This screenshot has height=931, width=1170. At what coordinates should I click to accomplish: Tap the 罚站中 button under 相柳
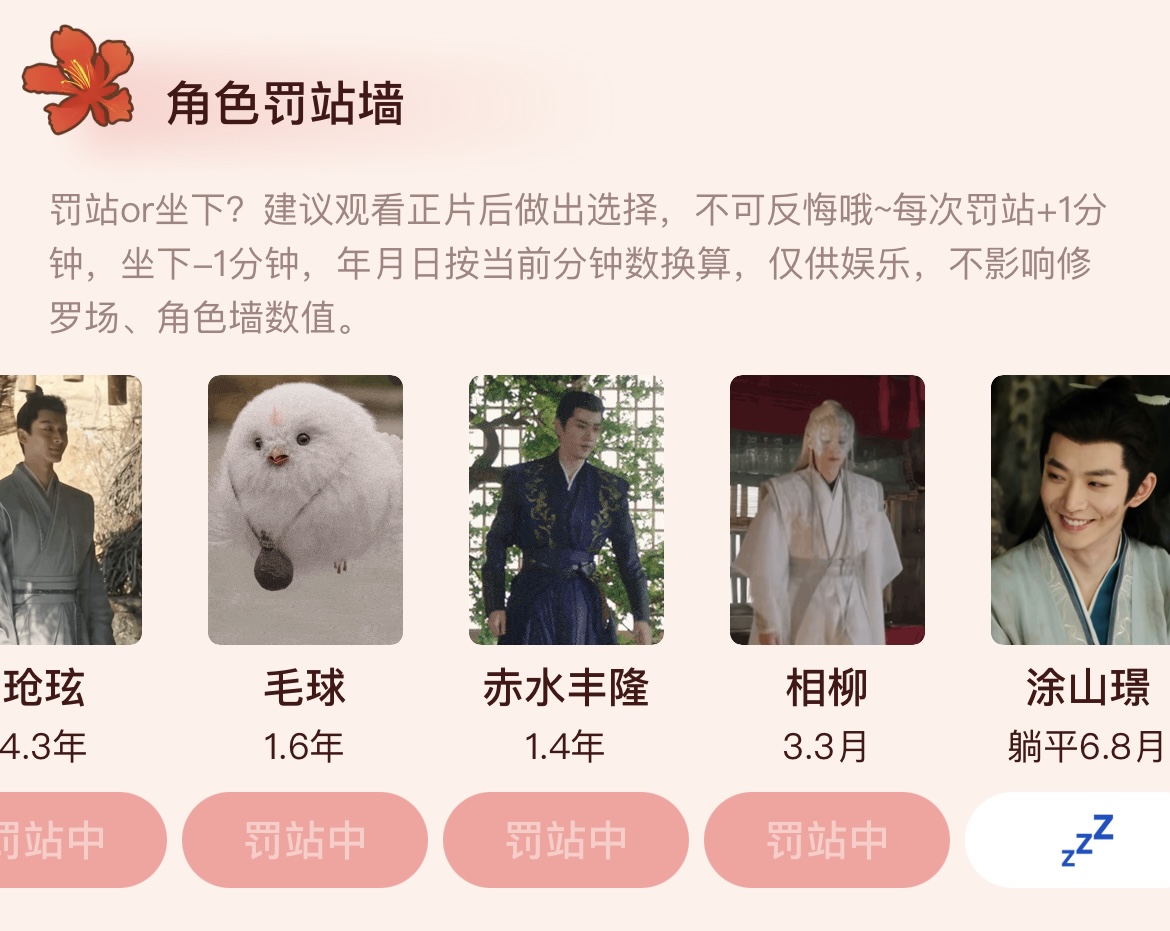827,840
